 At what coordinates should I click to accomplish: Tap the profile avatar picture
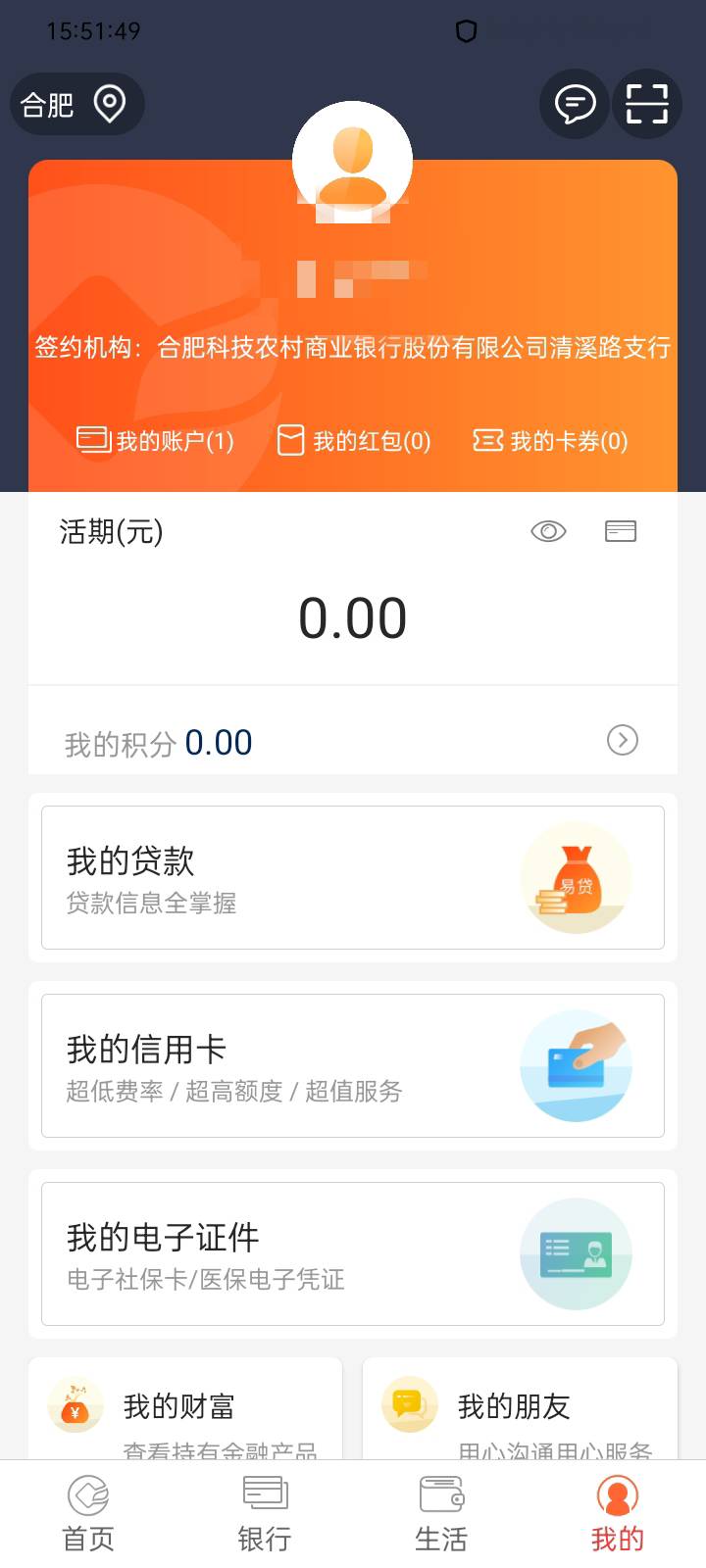(352, 161)
